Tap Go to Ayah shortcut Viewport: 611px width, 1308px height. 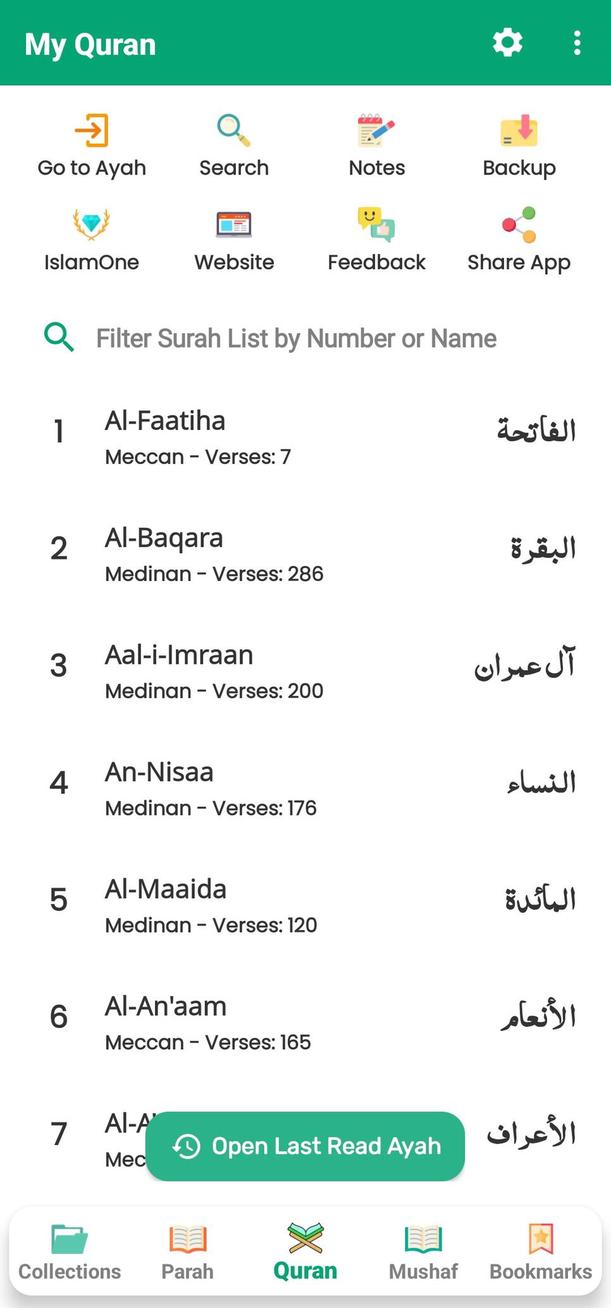(92, 147)
